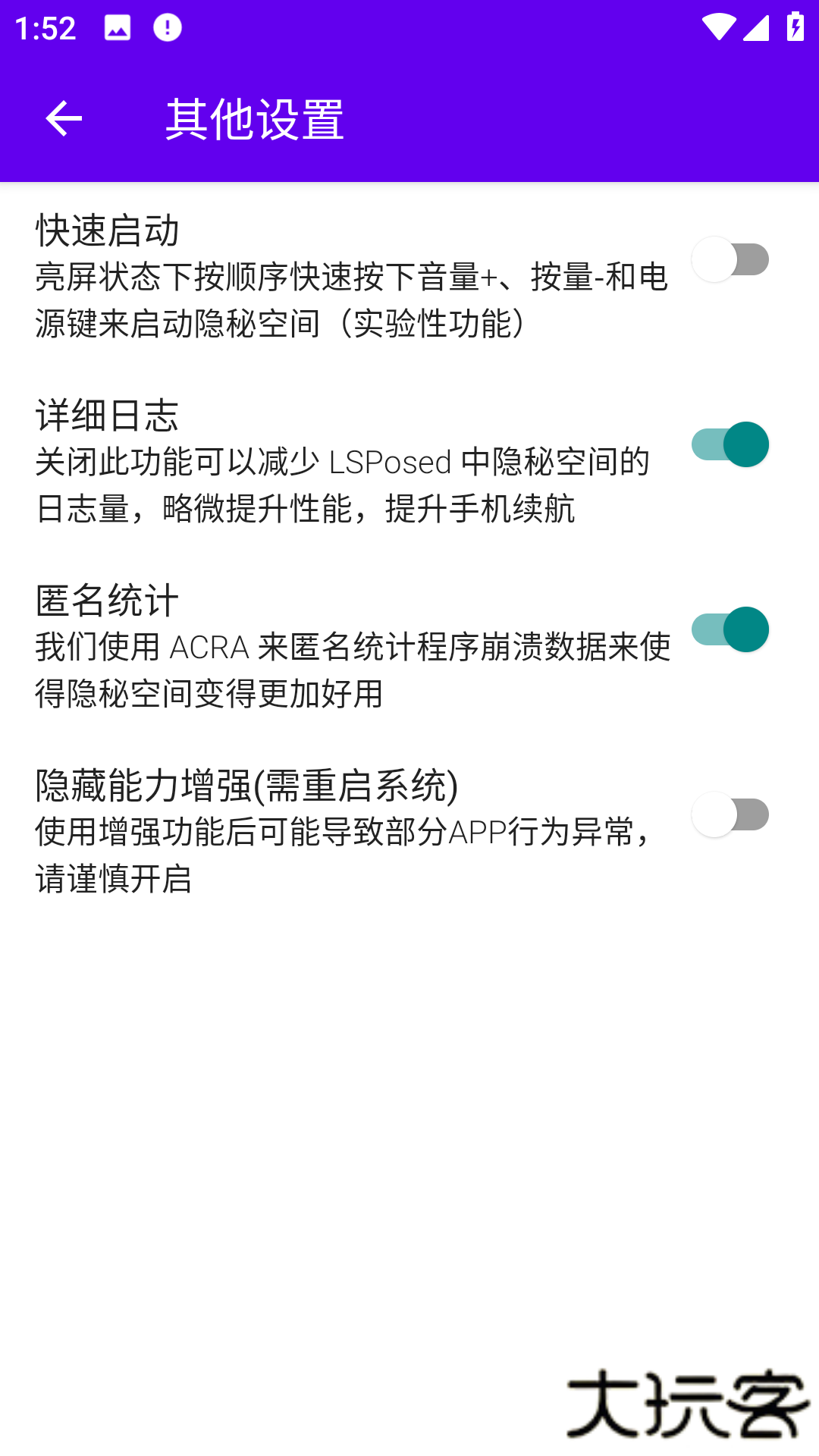
Task: Select the 其他设置 title bar
Action: [x=256, y=119]
